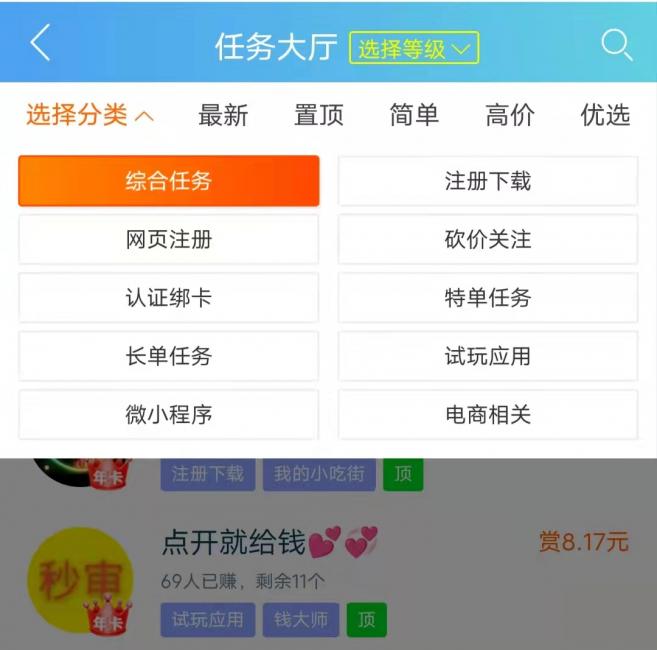Screen dimensions: 657x650
Task: Select the 长单任务 category
Action: [x=168, y=356]
